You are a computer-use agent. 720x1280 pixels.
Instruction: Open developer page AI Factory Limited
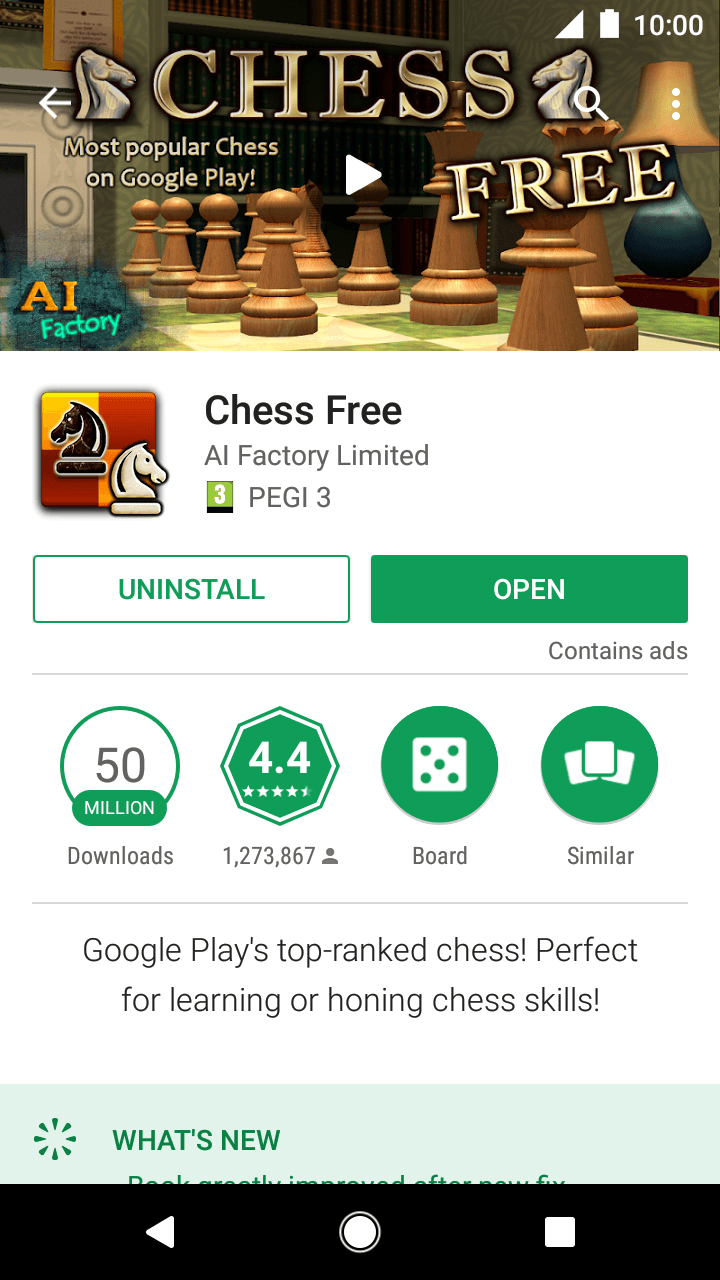(x=316, y=456)
